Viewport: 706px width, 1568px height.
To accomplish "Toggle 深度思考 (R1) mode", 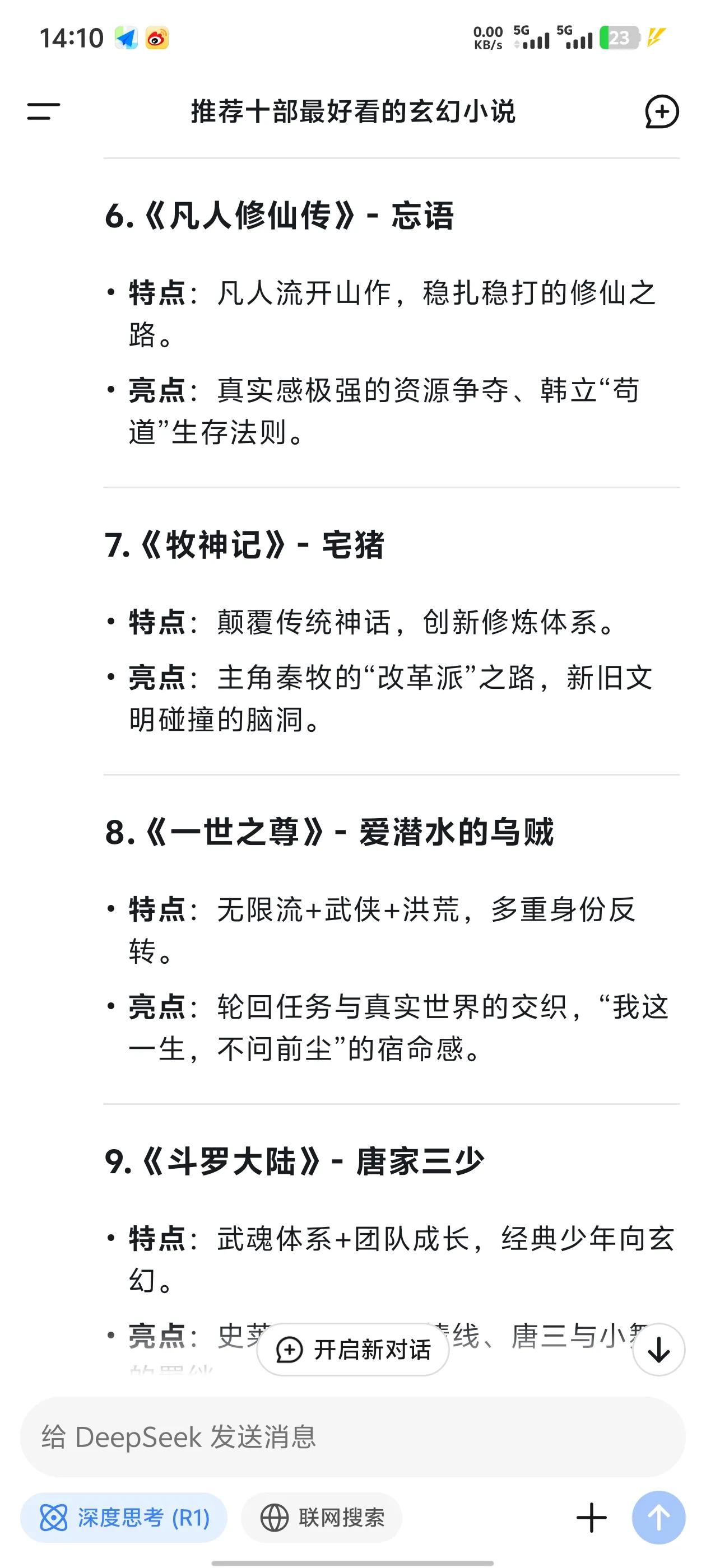I will click(124, 1518).
